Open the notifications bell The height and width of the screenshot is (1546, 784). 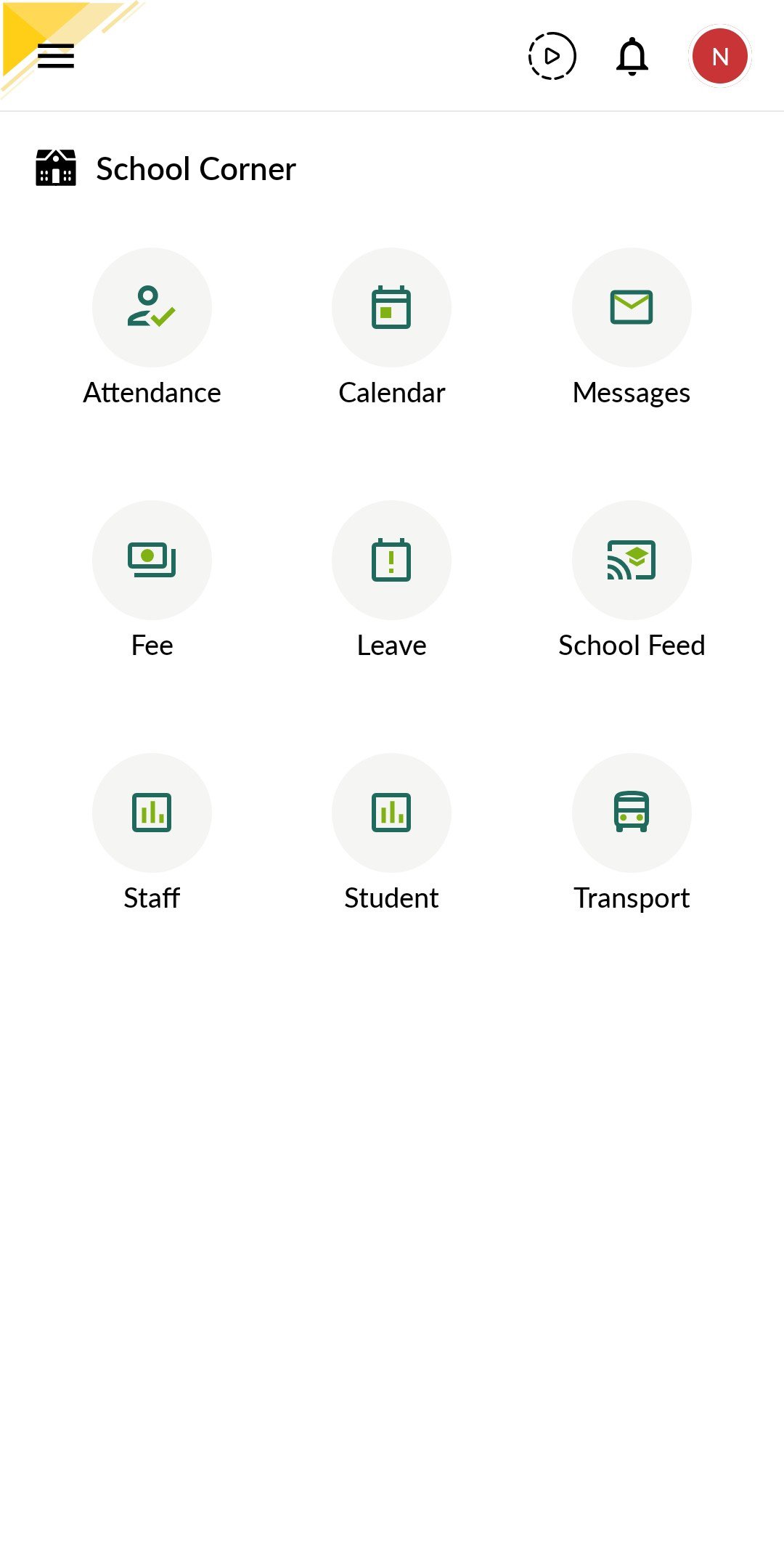click(632, 56)
